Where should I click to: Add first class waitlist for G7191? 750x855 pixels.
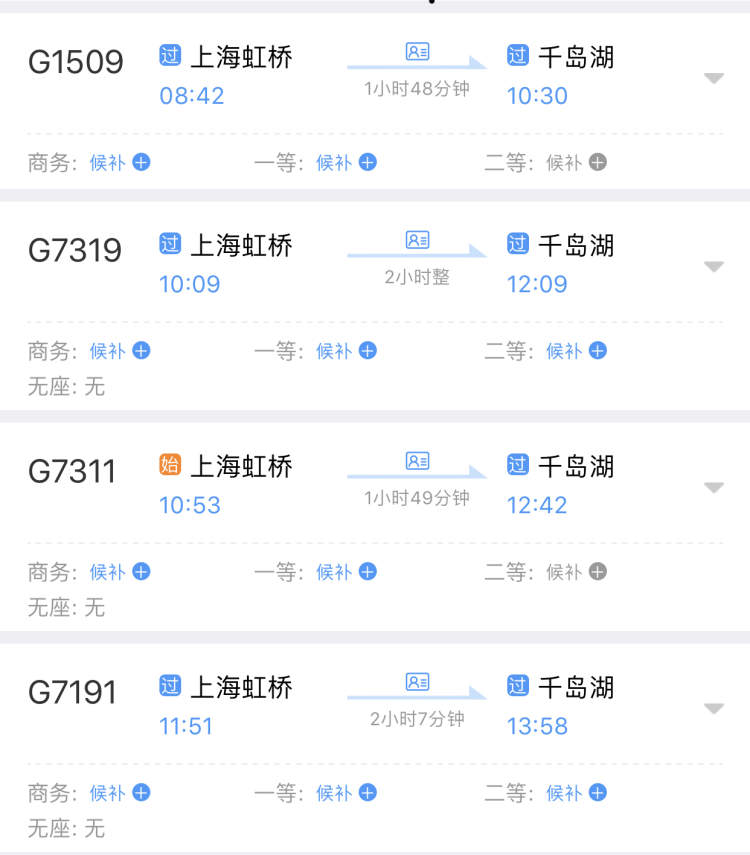click(368, 793)
